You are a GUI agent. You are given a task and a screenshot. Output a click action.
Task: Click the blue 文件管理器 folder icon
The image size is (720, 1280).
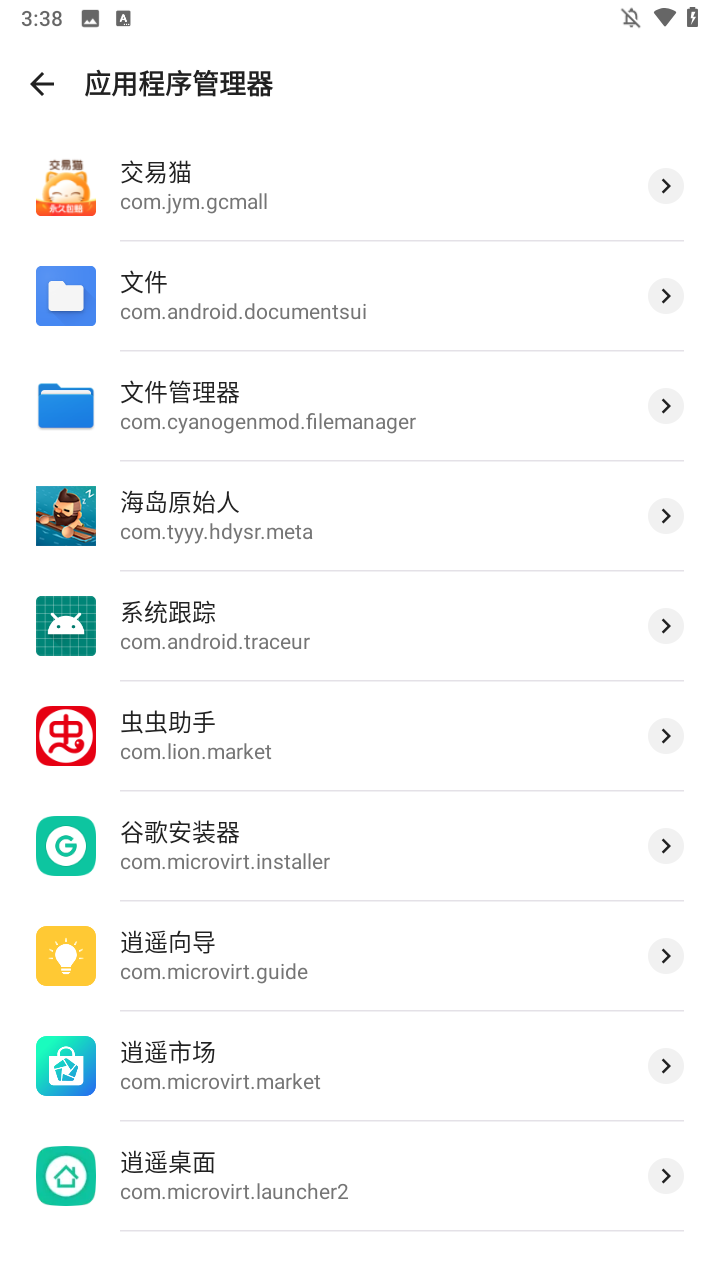pyautogui.click(x=65, y=405)
